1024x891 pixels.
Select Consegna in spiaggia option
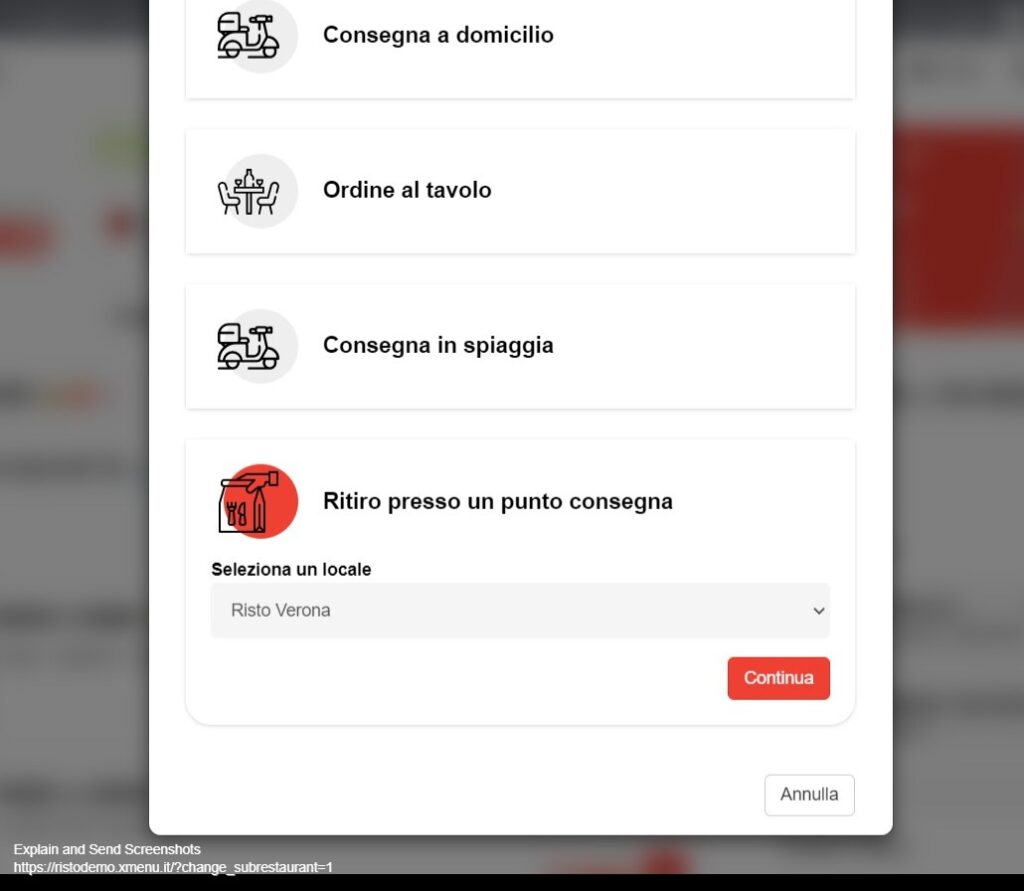pyautogui.click(x=438, y=346)
